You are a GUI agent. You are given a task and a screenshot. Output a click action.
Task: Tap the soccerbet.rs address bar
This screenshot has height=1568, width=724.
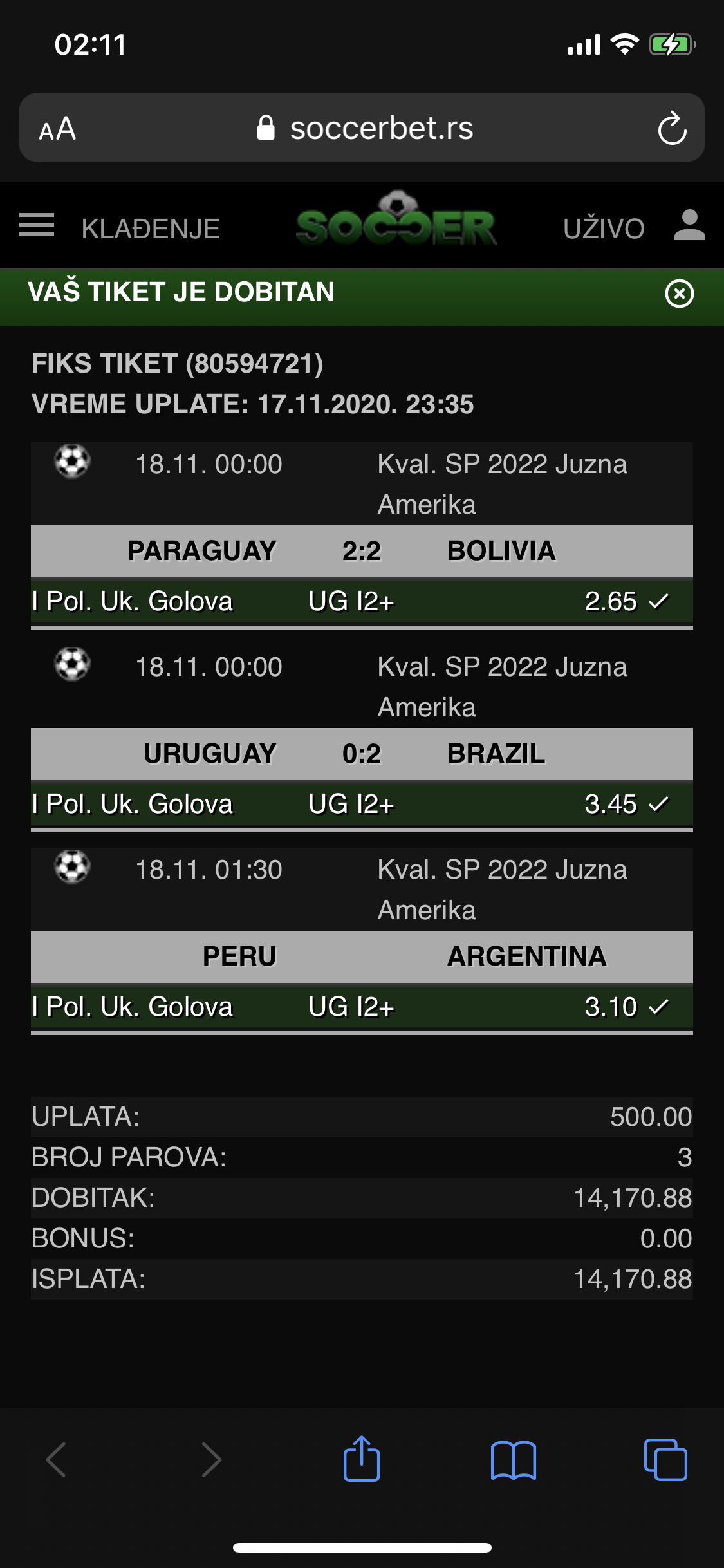point(365,128)
